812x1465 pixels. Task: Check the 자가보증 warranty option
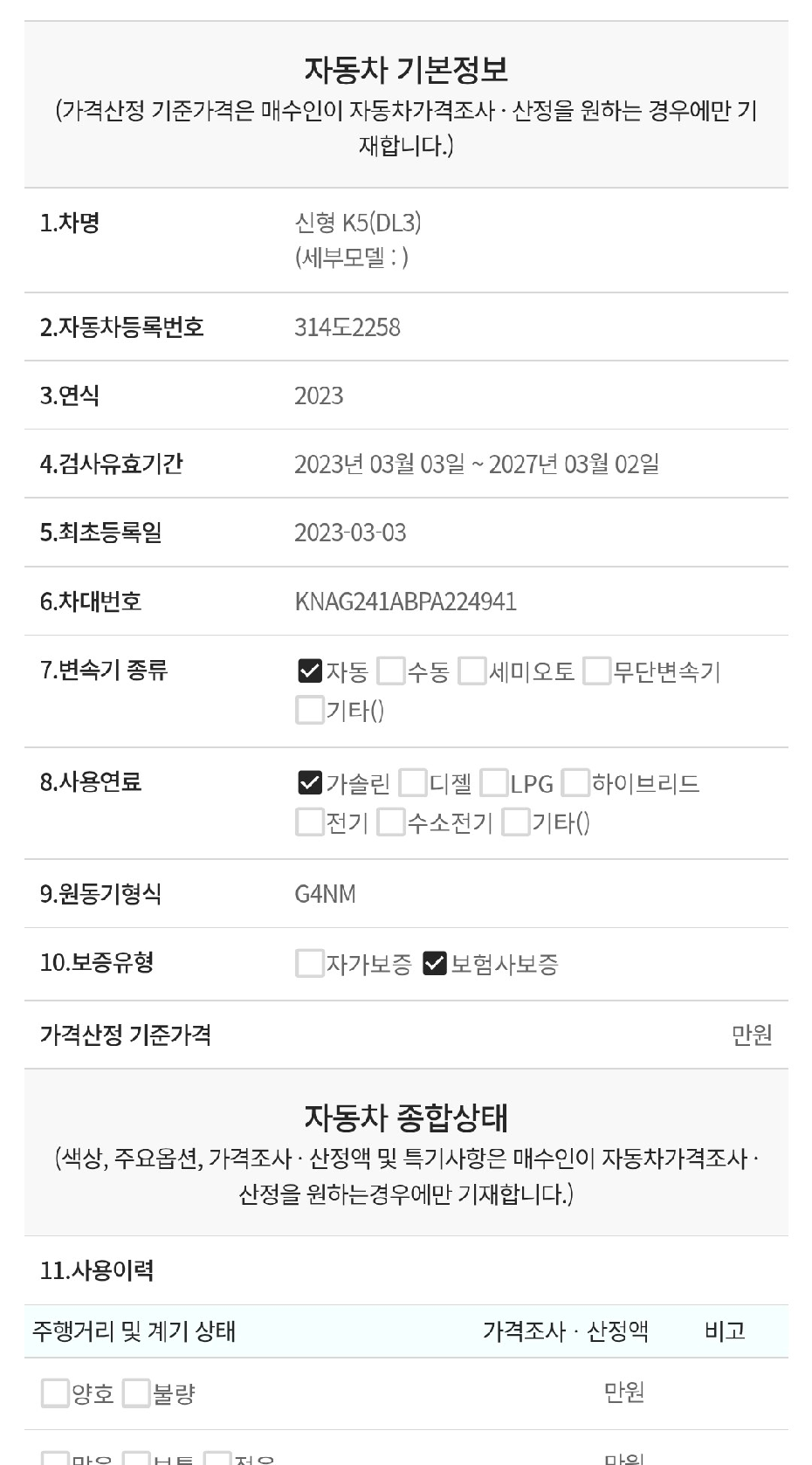pos(310,963)
